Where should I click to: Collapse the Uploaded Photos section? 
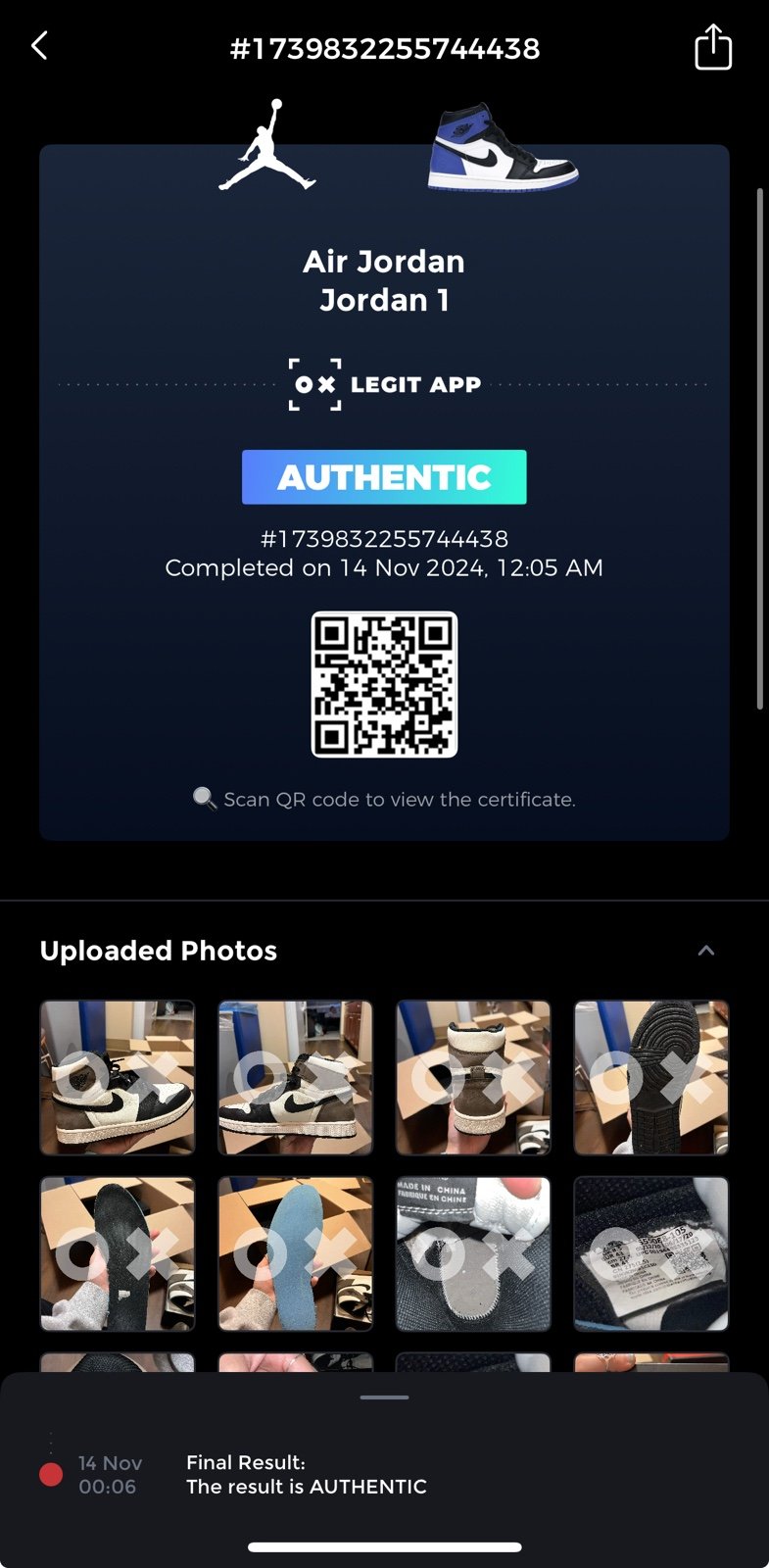pyautogui.click(x=705, y=951)
